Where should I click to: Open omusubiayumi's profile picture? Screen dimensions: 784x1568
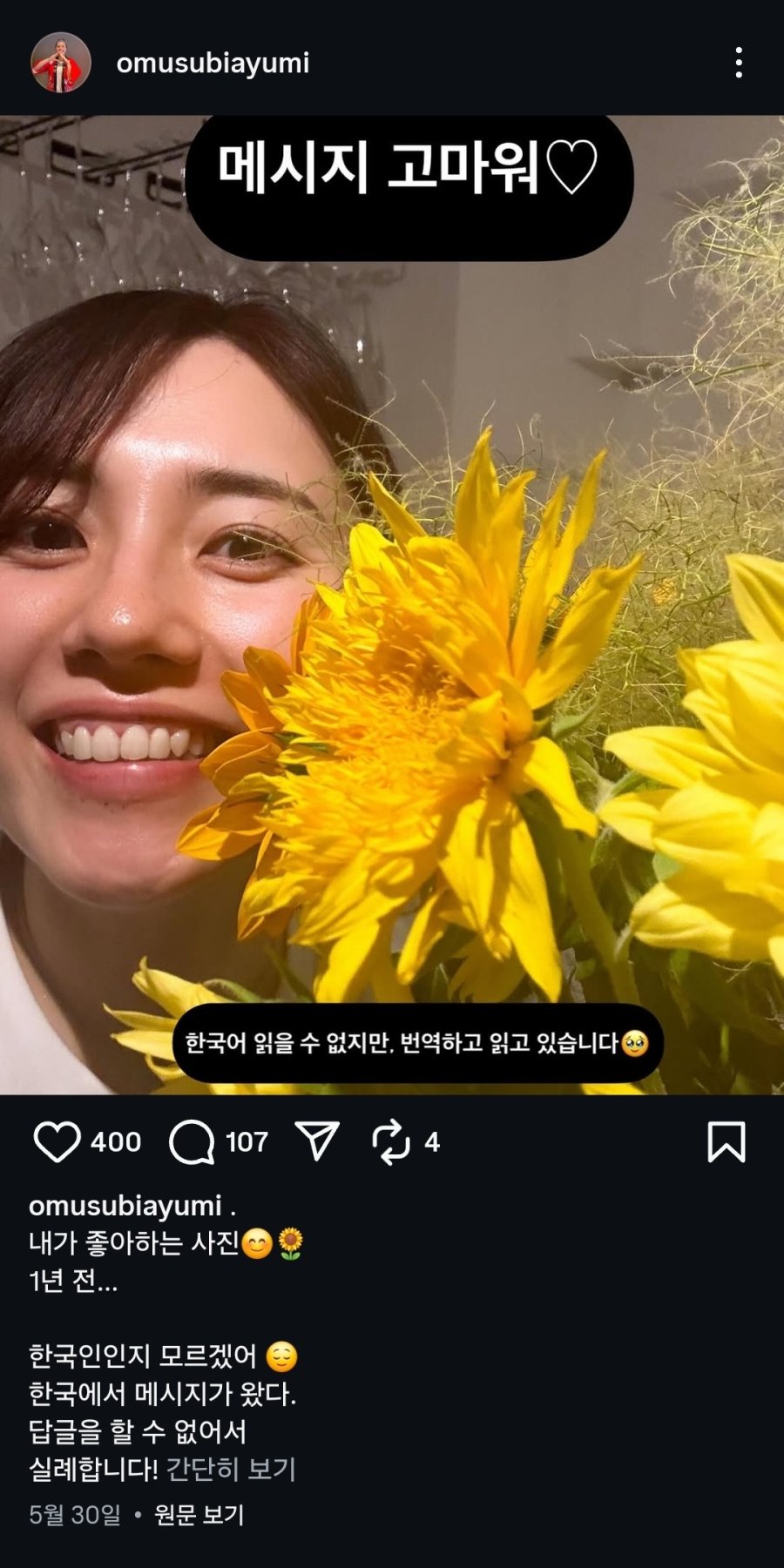[x=61, y=63]
